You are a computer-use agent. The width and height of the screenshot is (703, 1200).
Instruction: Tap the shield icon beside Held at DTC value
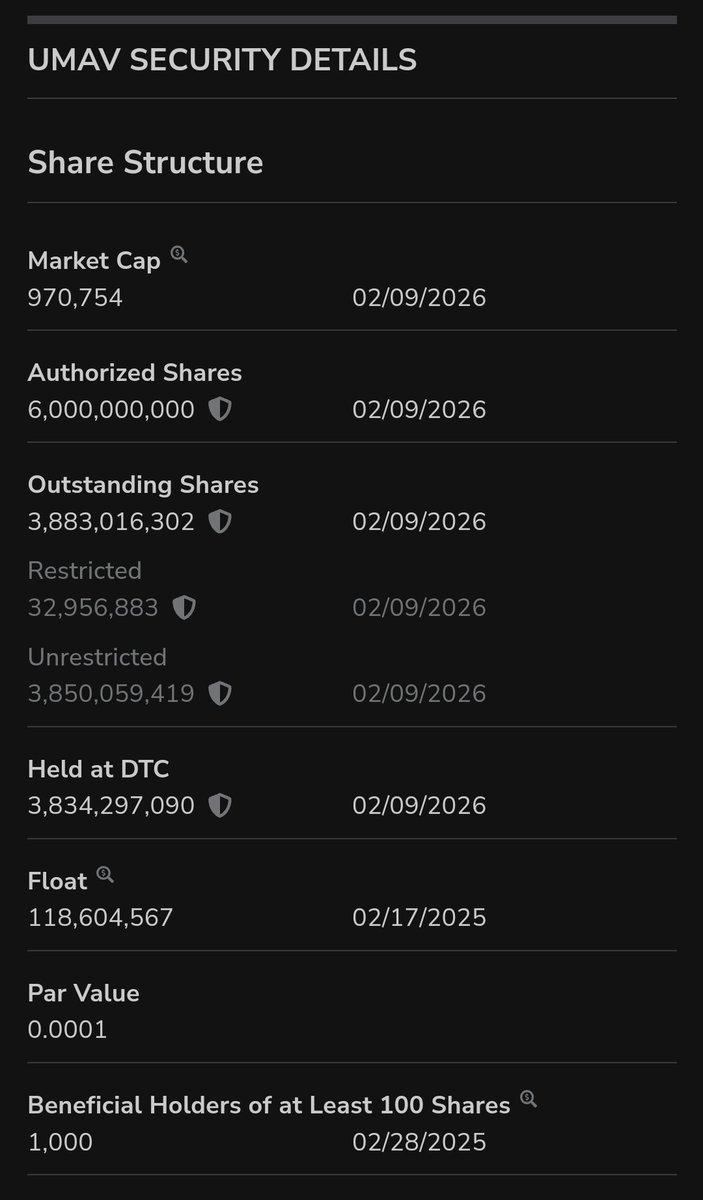coord(220,805)
